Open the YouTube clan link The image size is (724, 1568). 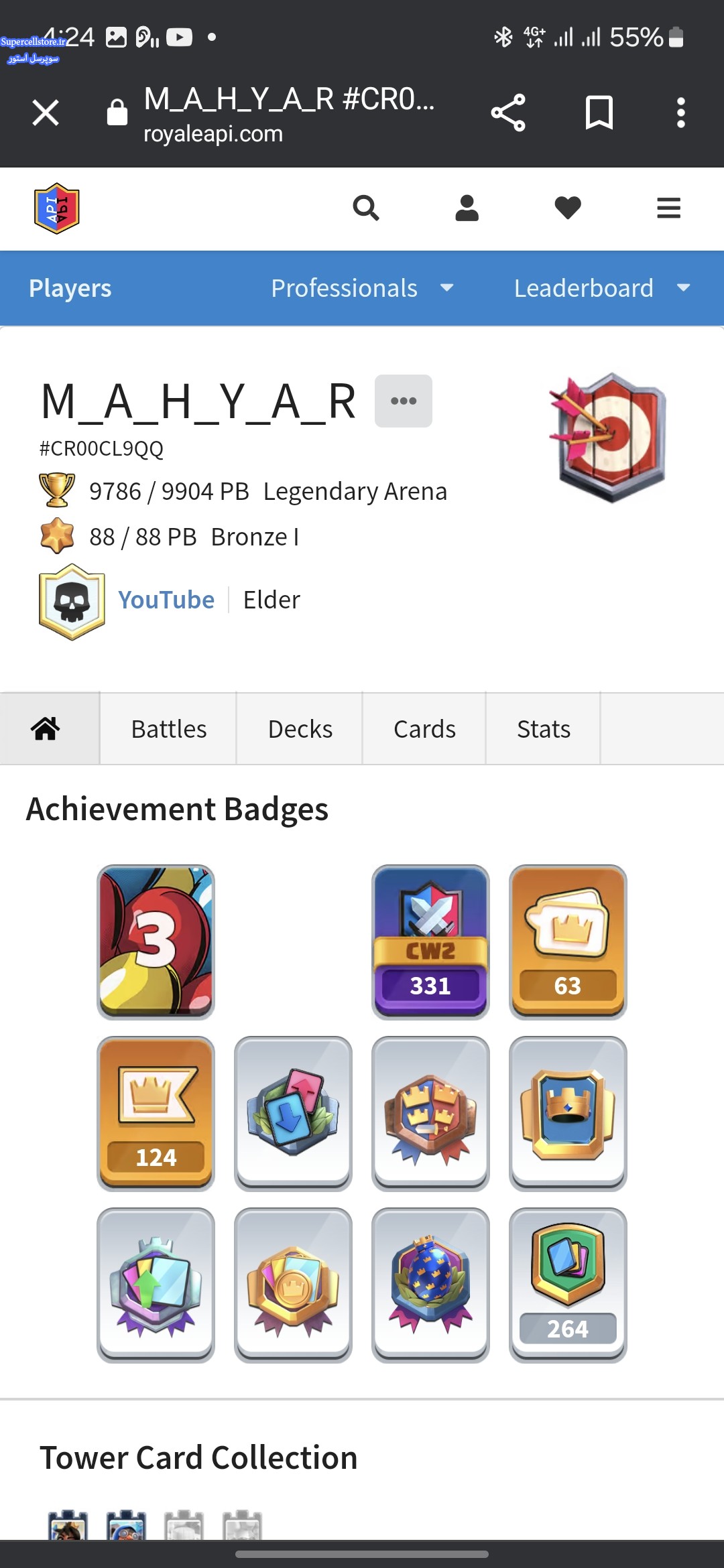pos(166,600)
